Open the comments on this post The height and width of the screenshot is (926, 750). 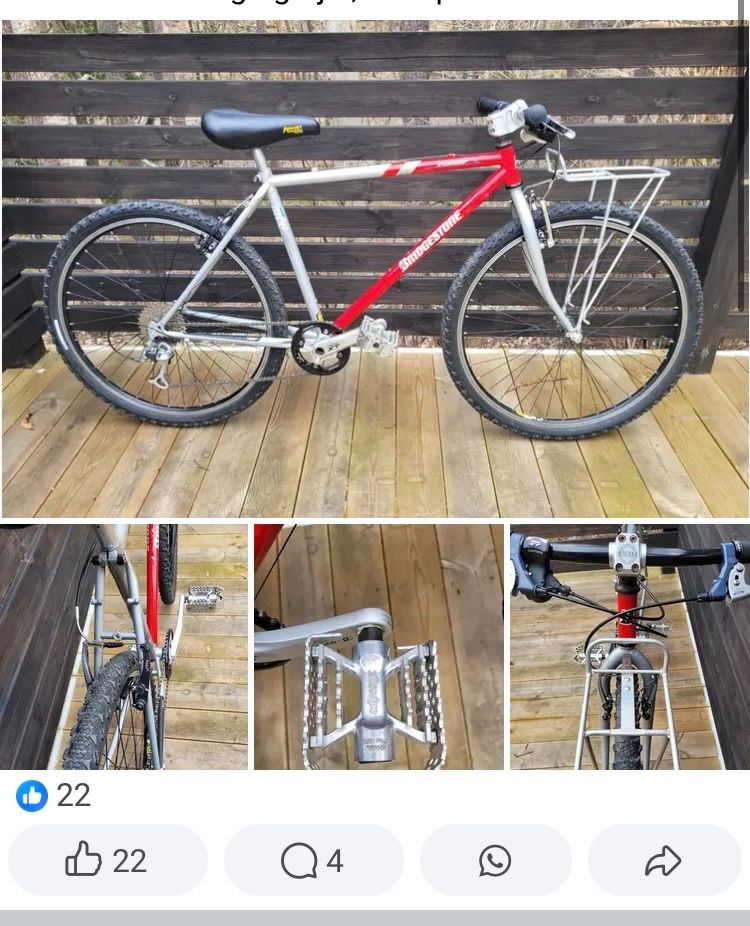[313, 860]
